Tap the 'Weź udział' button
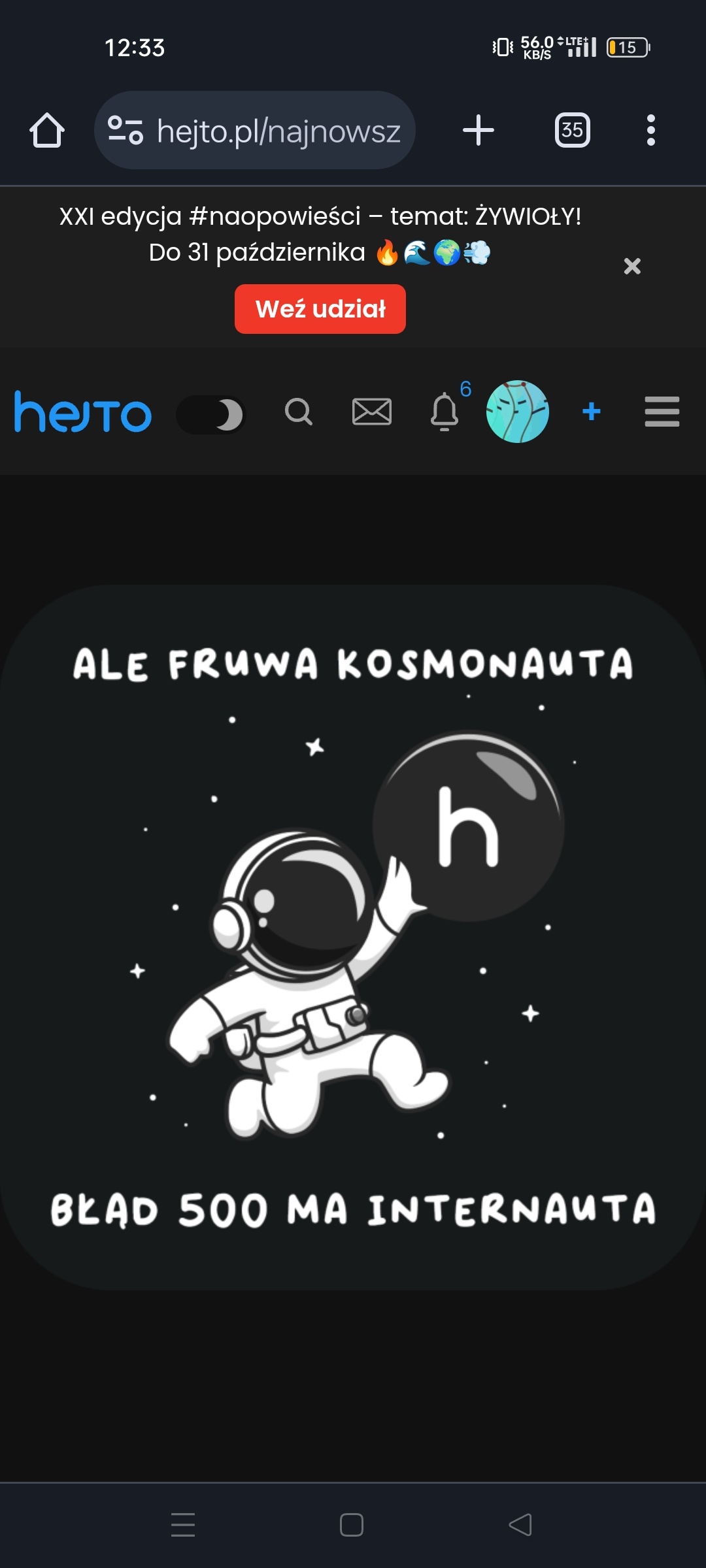The image size is (706, 1568). tap(320, 309)
